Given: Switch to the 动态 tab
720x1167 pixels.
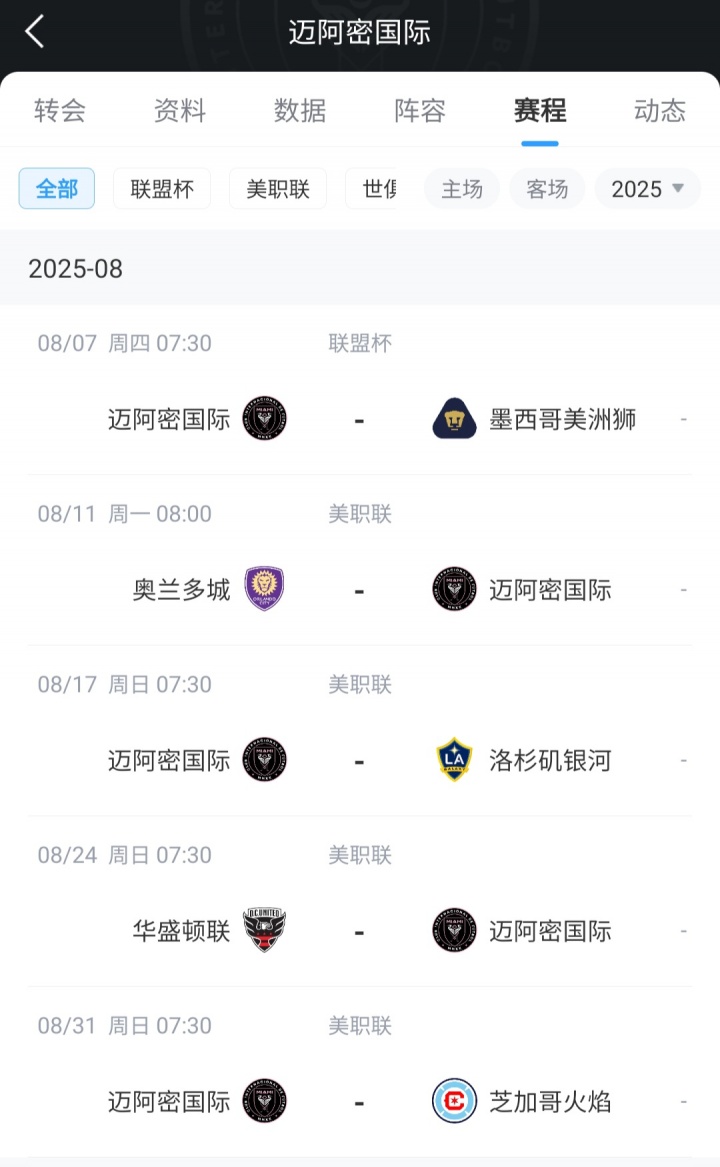Looking at the screenshot, I should point(659,110).
